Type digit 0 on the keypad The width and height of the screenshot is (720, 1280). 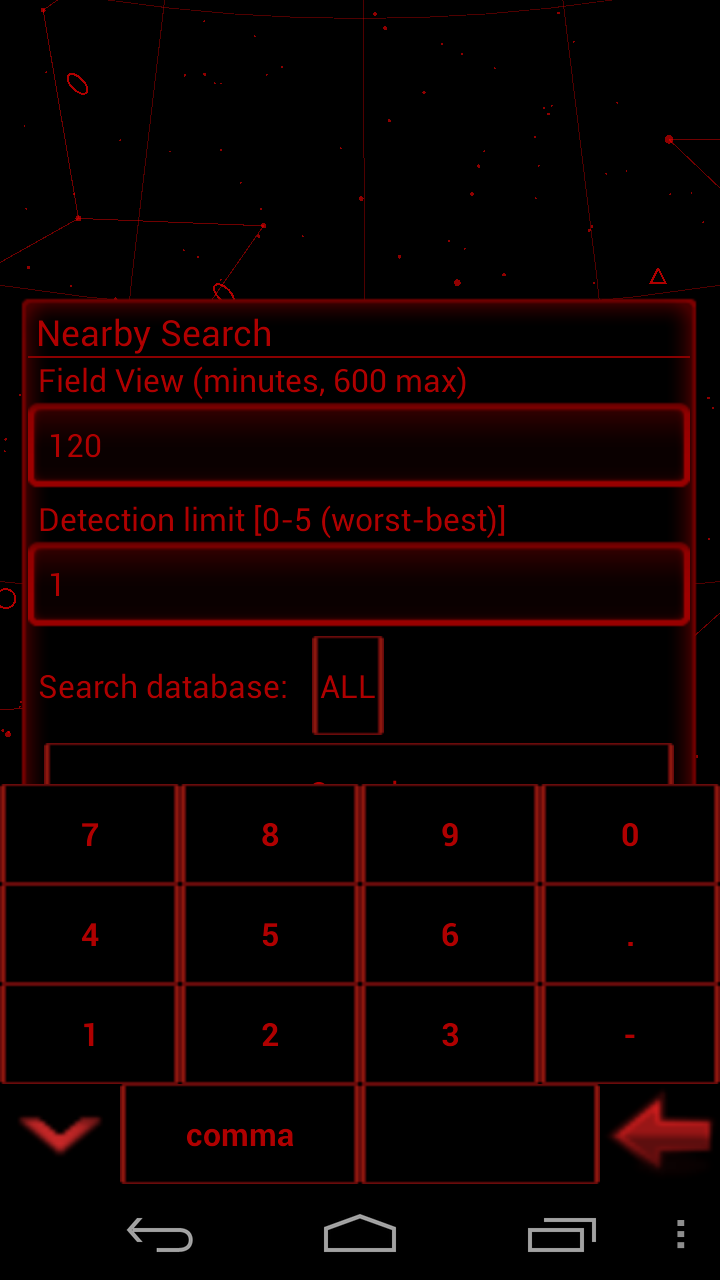click(630, 835)
